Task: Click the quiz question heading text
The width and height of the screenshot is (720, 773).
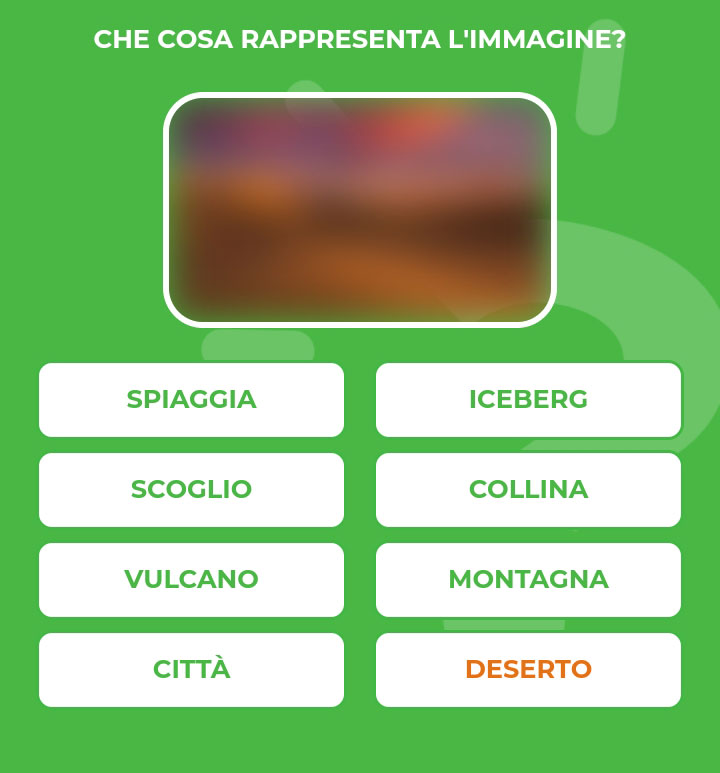Action: click(x=360, y=39)
